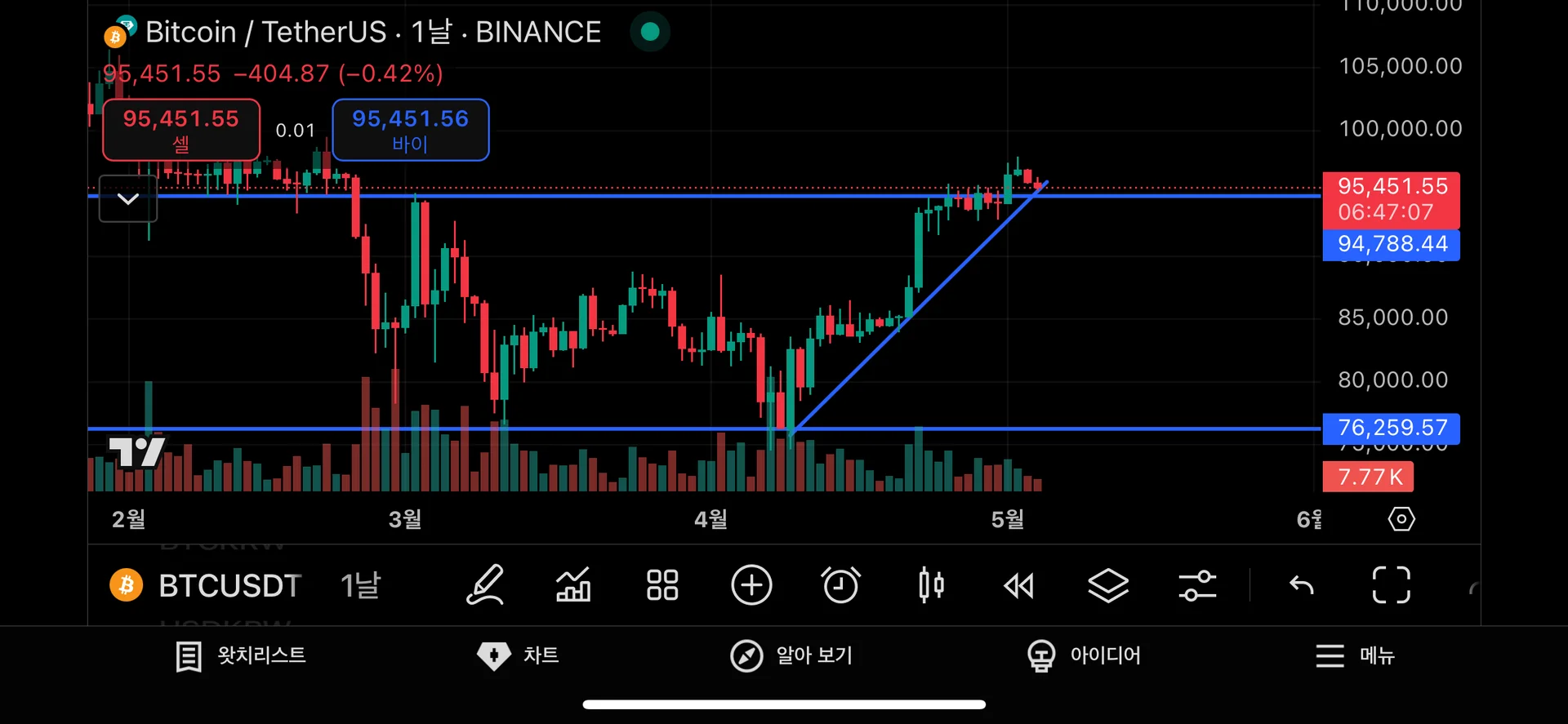
Task: Create a price alert with clock icon
Action: (x=840, y=585)
